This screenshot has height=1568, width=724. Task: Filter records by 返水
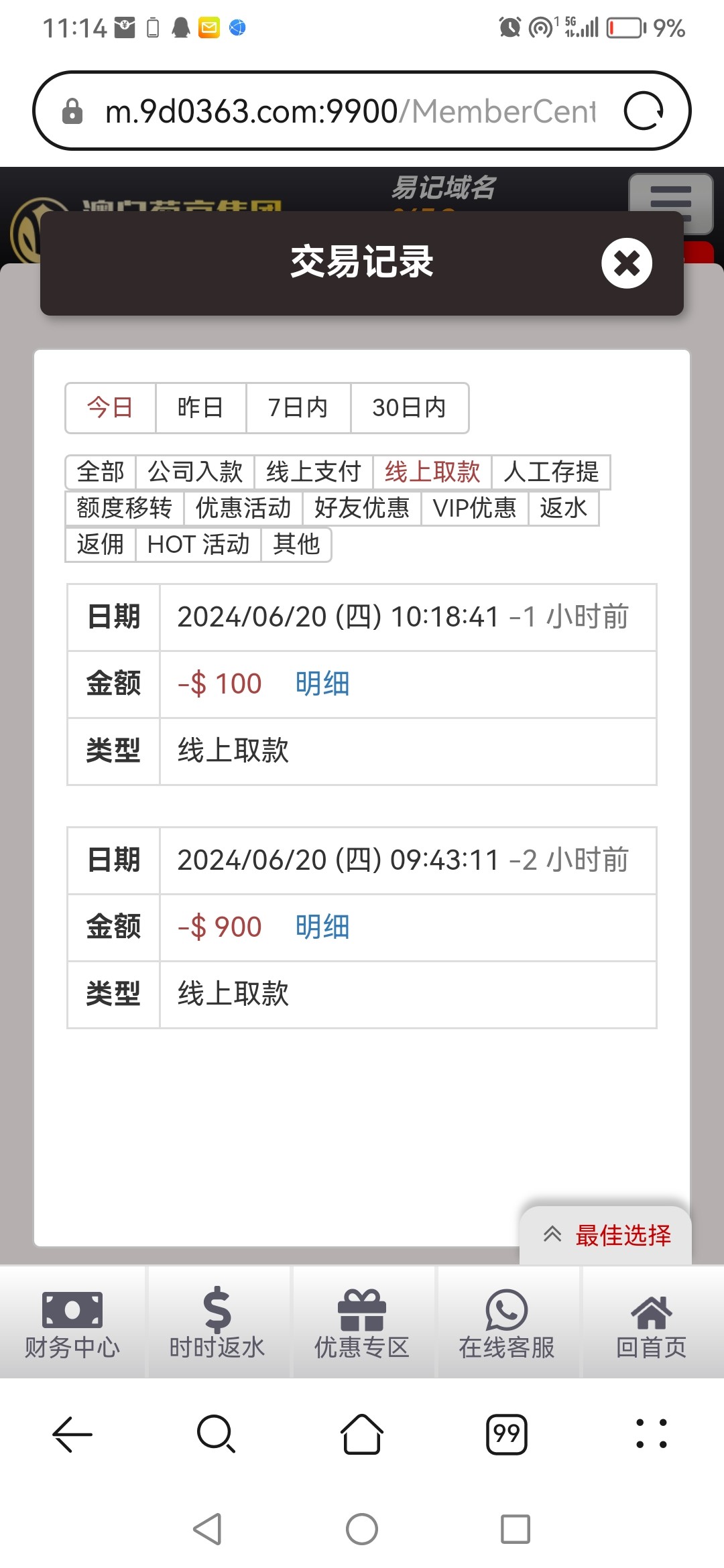point(563,508)
